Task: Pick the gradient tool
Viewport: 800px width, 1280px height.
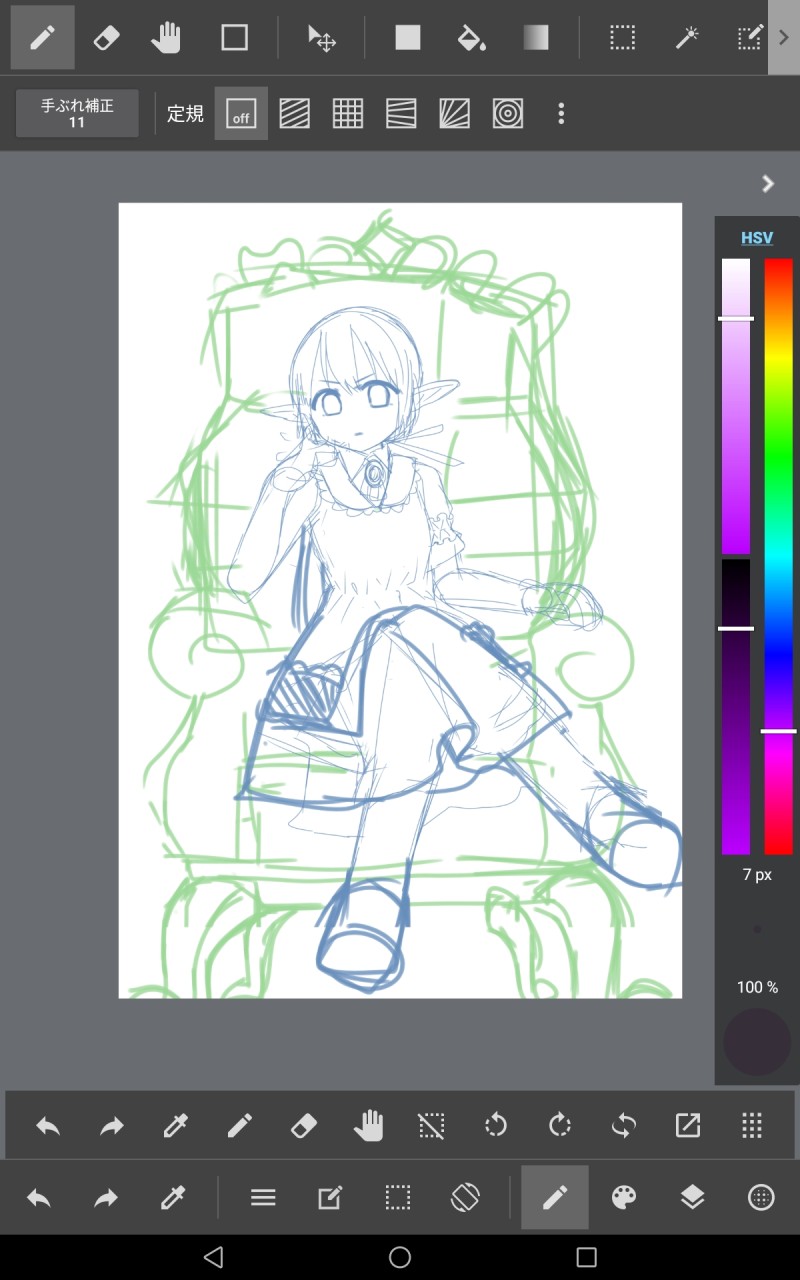Action: coord(535,38)
